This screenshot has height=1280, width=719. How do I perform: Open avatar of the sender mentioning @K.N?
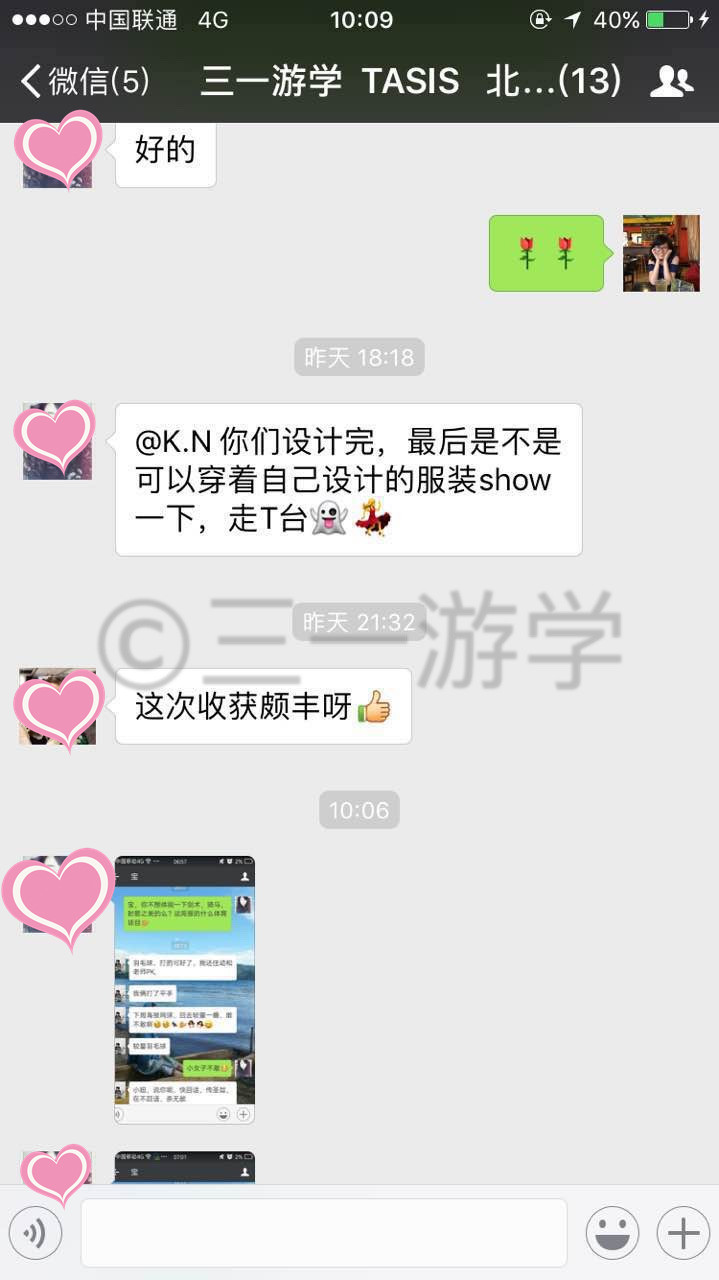[58, 441]
